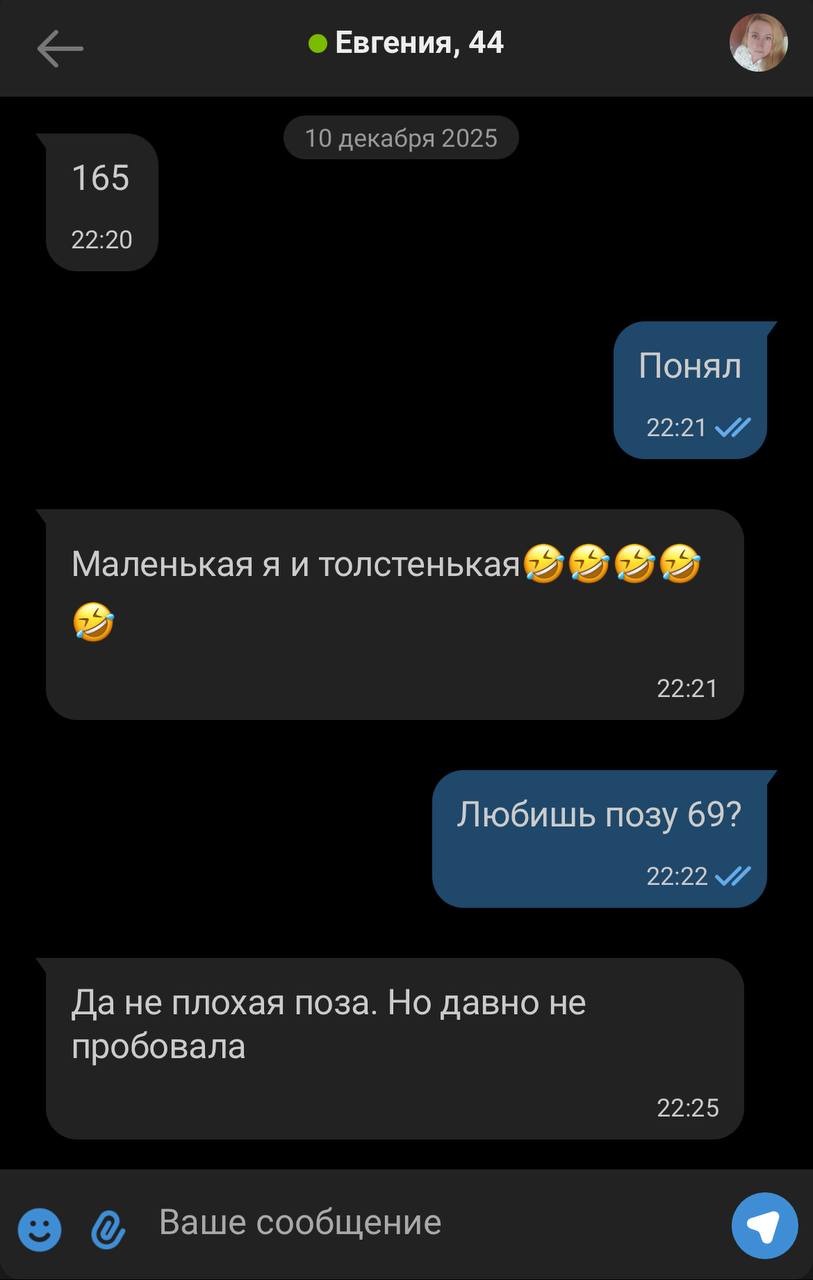The width and height of the screenshot is (813, 1280).
Task: Open Евгения's profile photo
Action: pos(759,43)
